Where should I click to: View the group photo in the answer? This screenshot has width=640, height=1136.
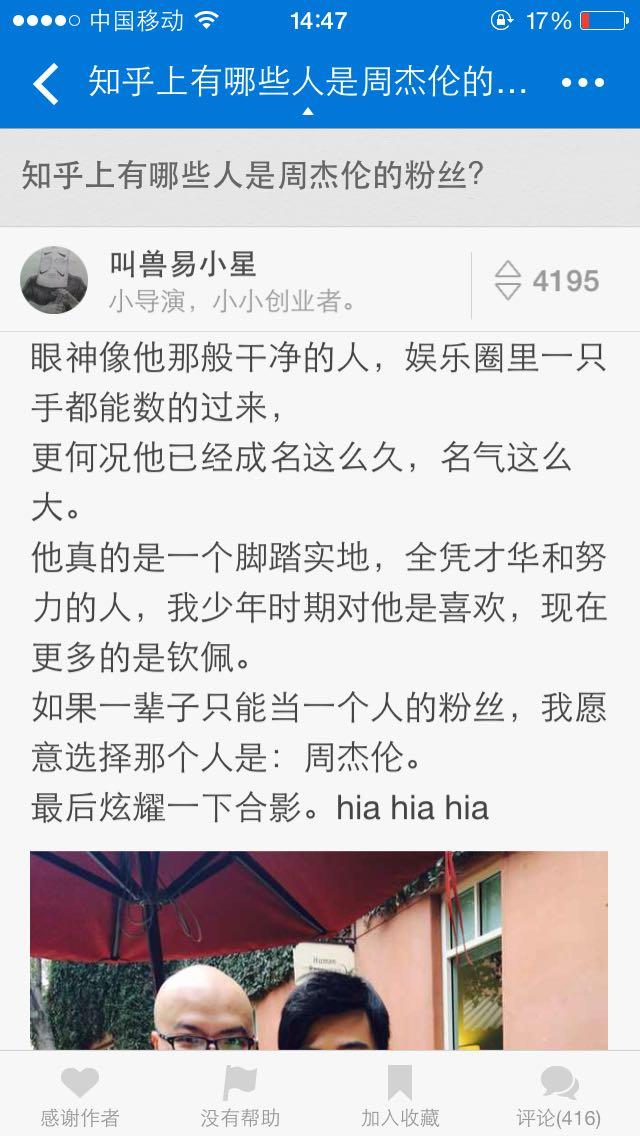pyautogui.click(x=318, y=950)
